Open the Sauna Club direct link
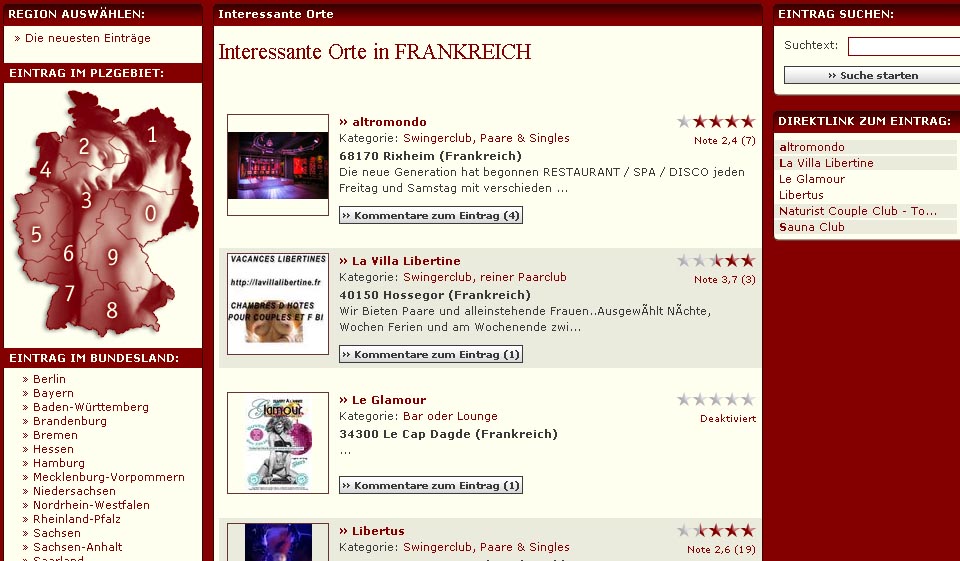Viewport: 960px width, 561px height. [812, 227]
